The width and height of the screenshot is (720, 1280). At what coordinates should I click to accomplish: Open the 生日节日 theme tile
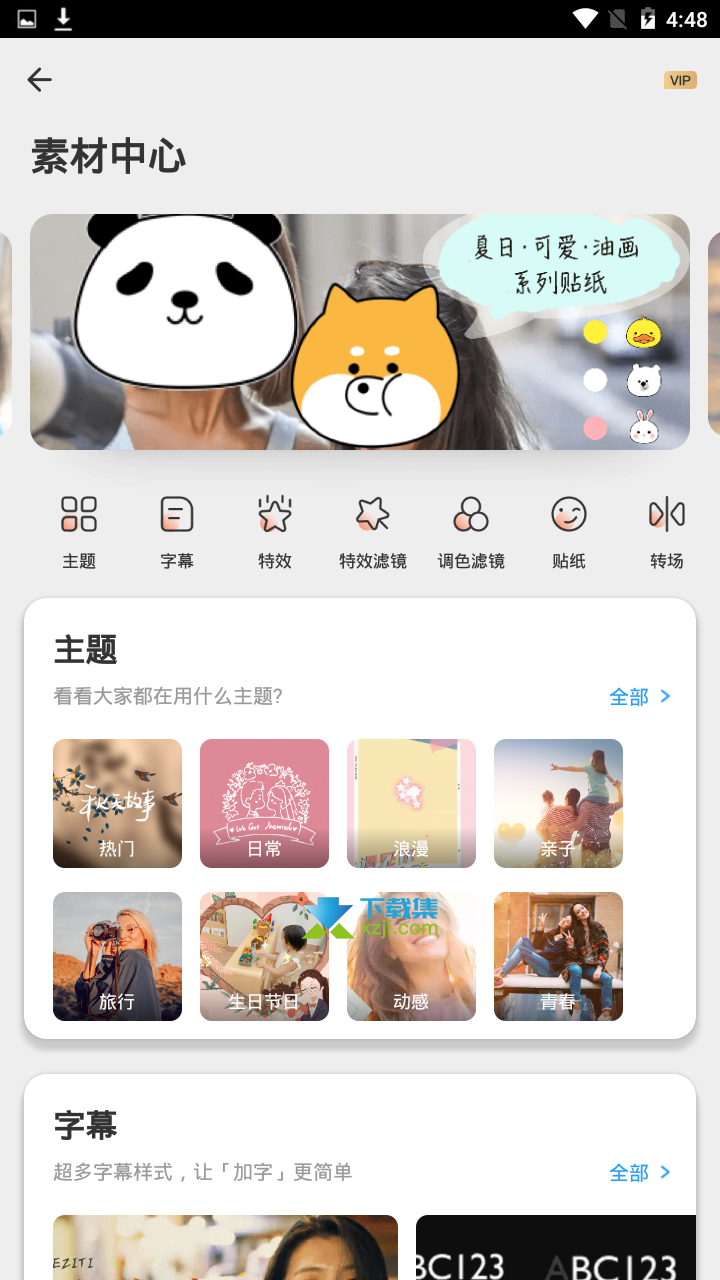(x=264, y=956)
